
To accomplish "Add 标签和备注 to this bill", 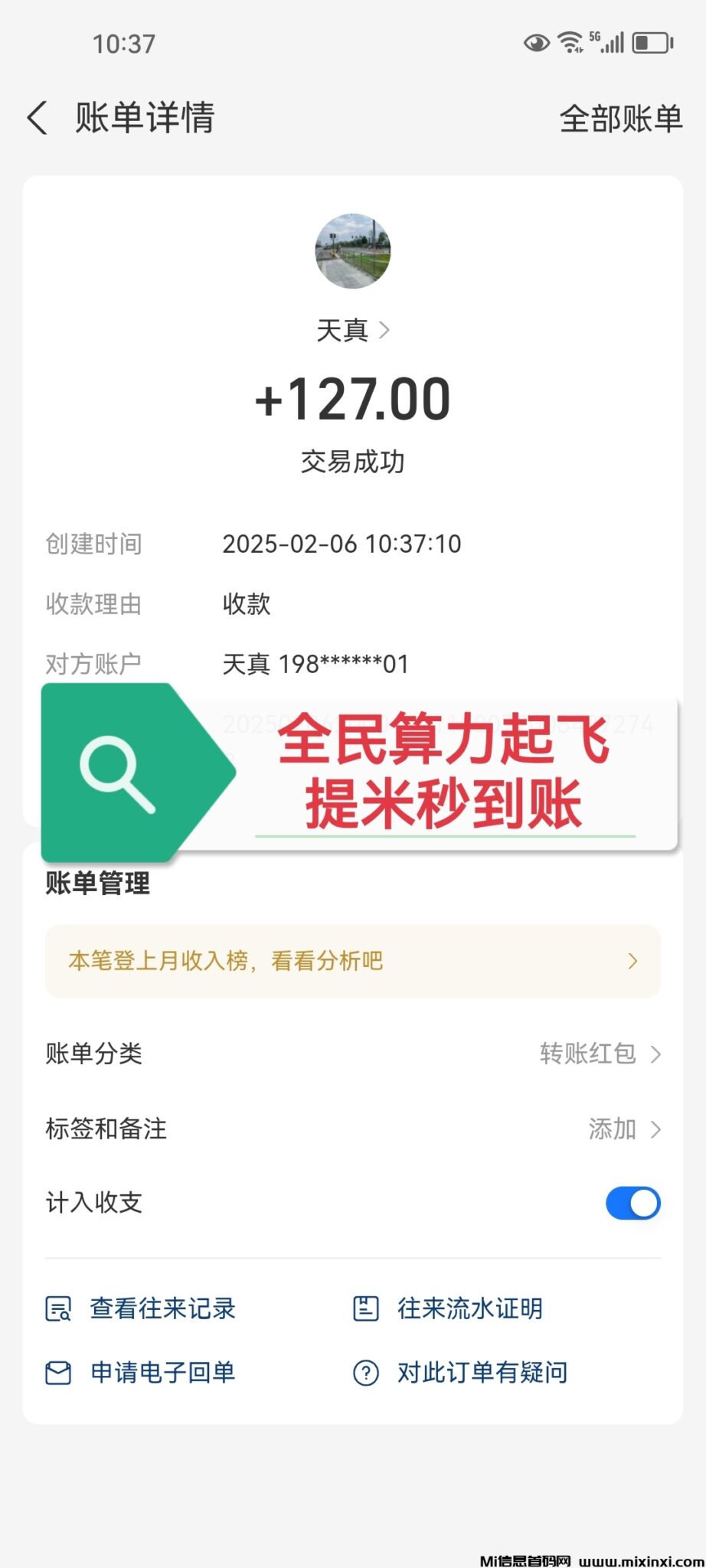I will coord(623,1129).
